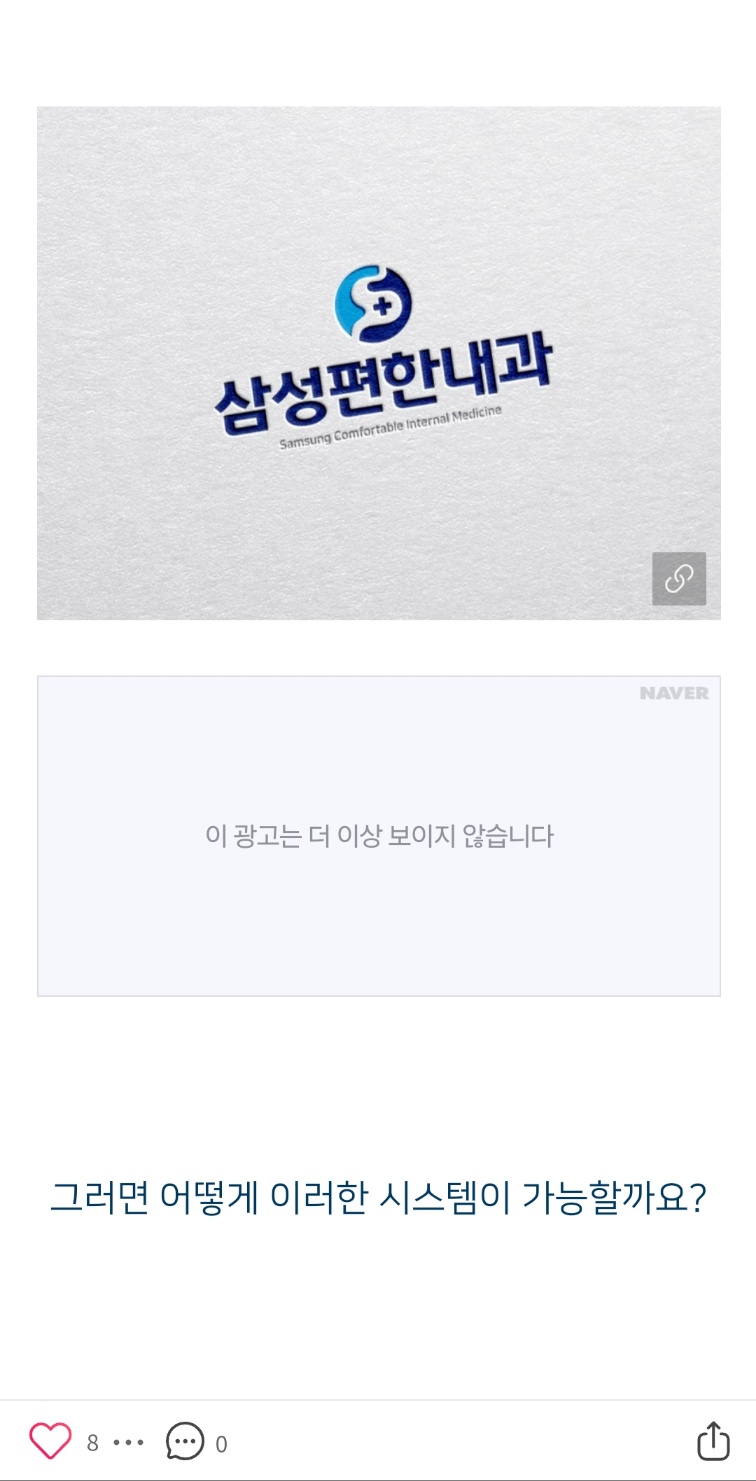Tap the three dots next to like count

click(129, 1443)
